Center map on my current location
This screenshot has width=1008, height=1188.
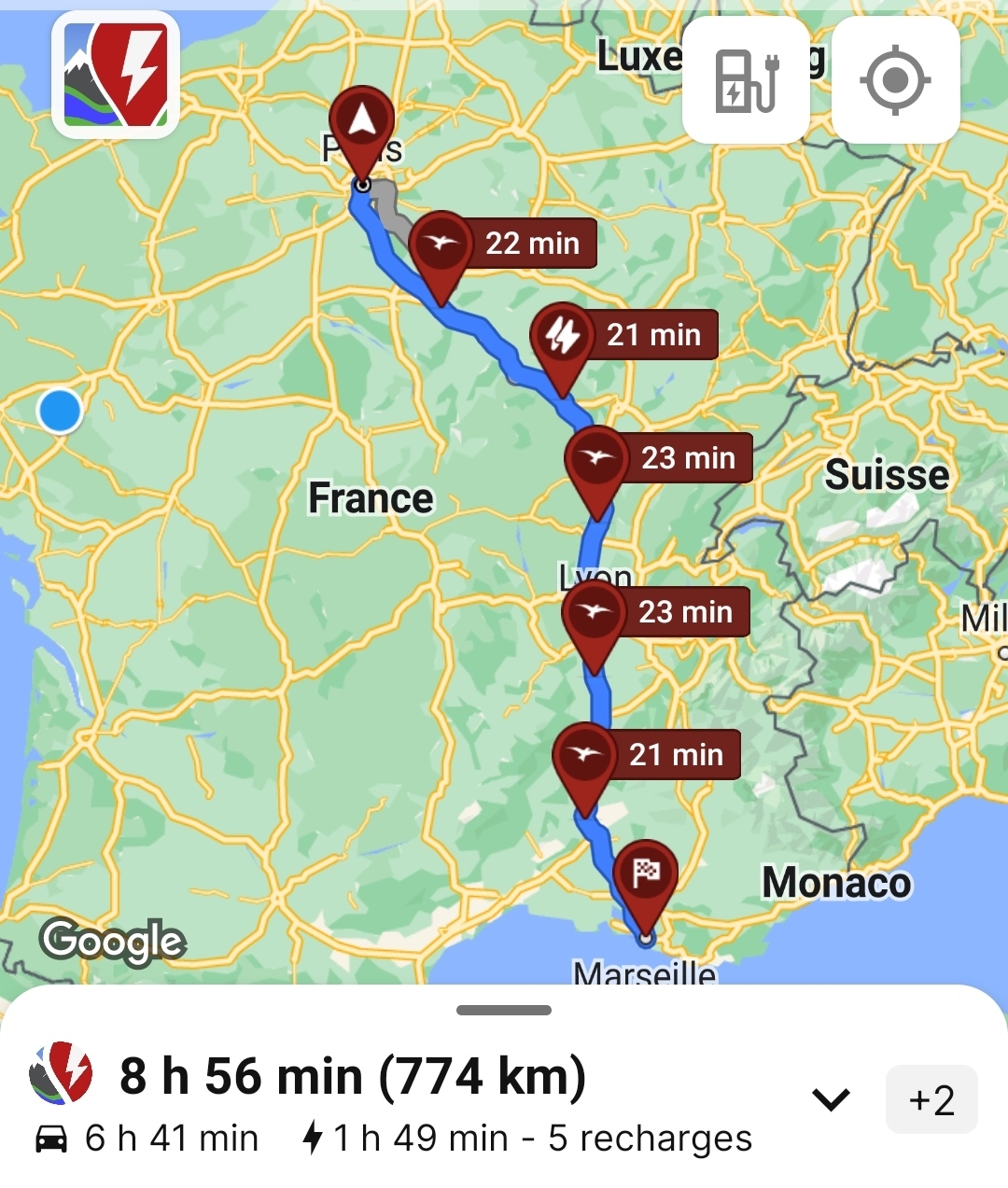[895, 81]
